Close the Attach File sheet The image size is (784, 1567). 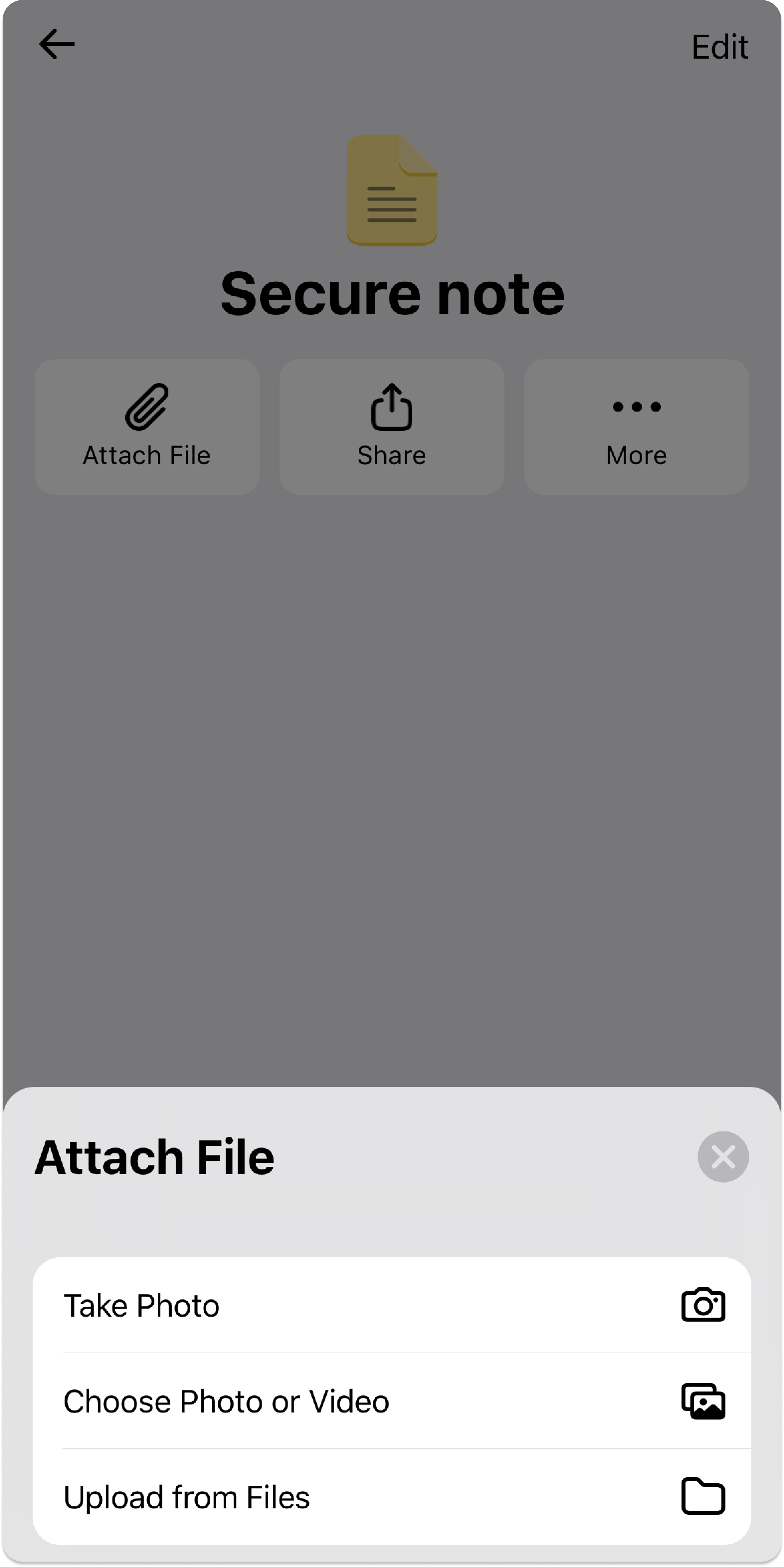(x=723, y=1156)
